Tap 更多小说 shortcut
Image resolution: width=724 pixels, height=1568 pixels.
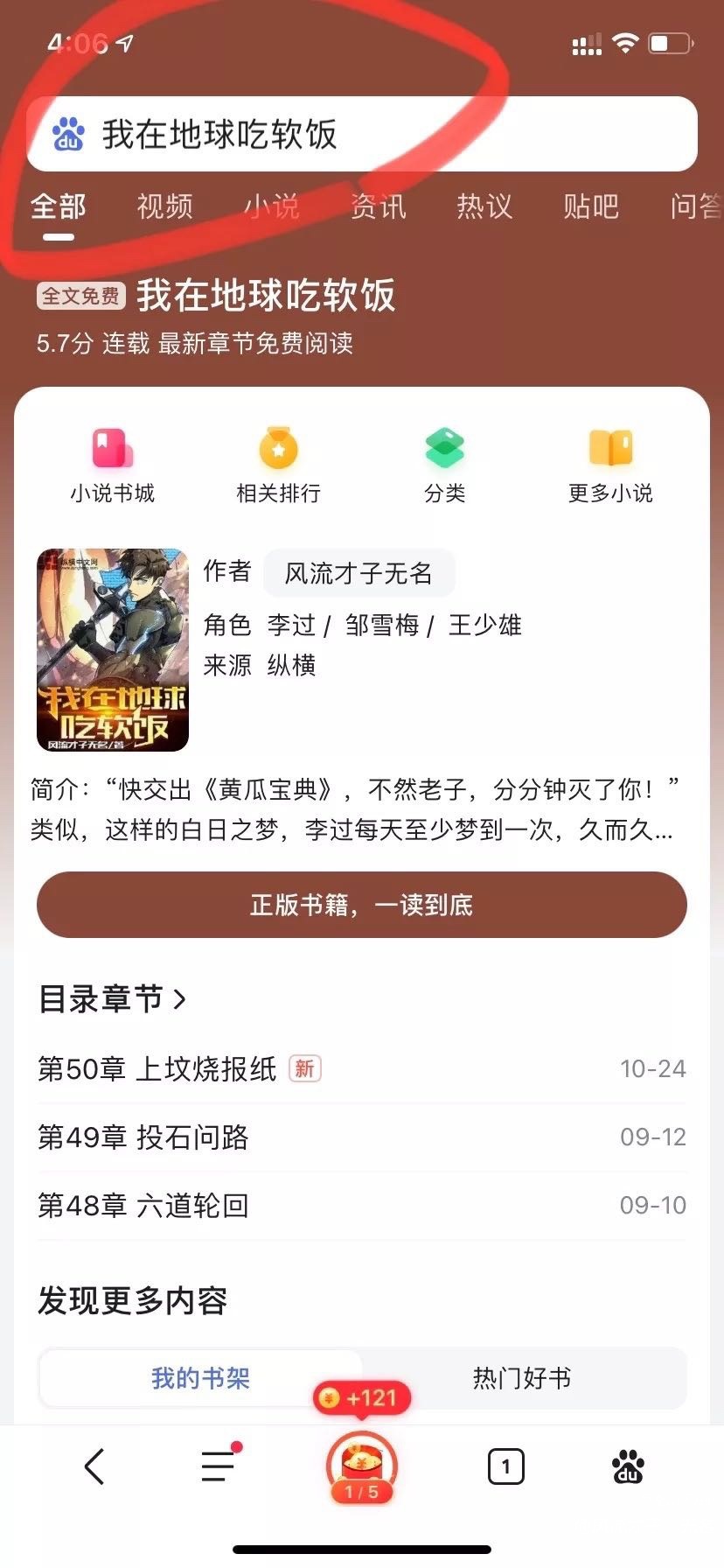pyautogui.click(x=610, y=465)
